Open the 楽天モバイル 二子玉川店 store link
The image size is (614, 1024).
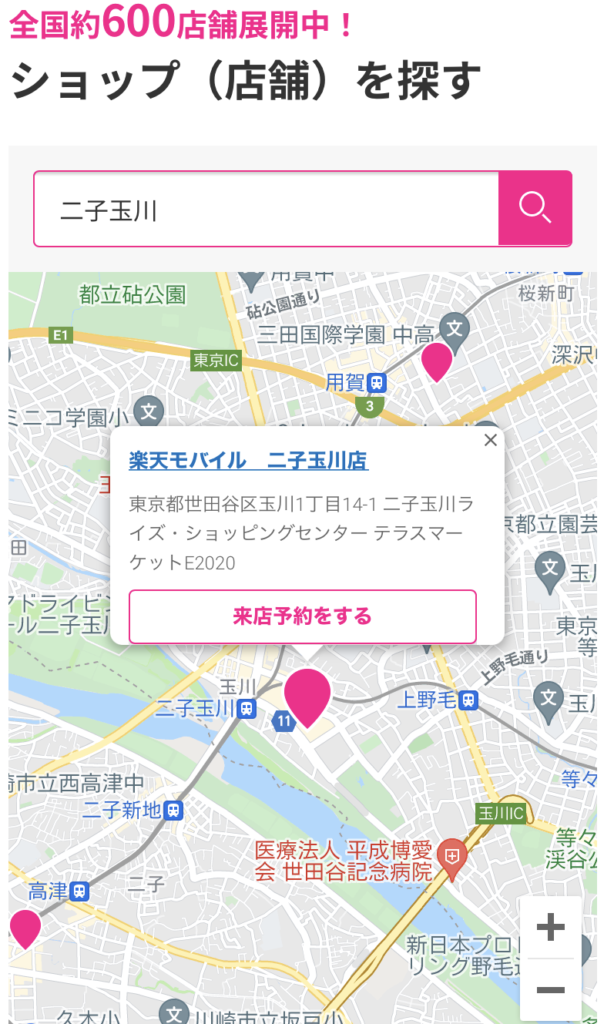click(248, 461)
